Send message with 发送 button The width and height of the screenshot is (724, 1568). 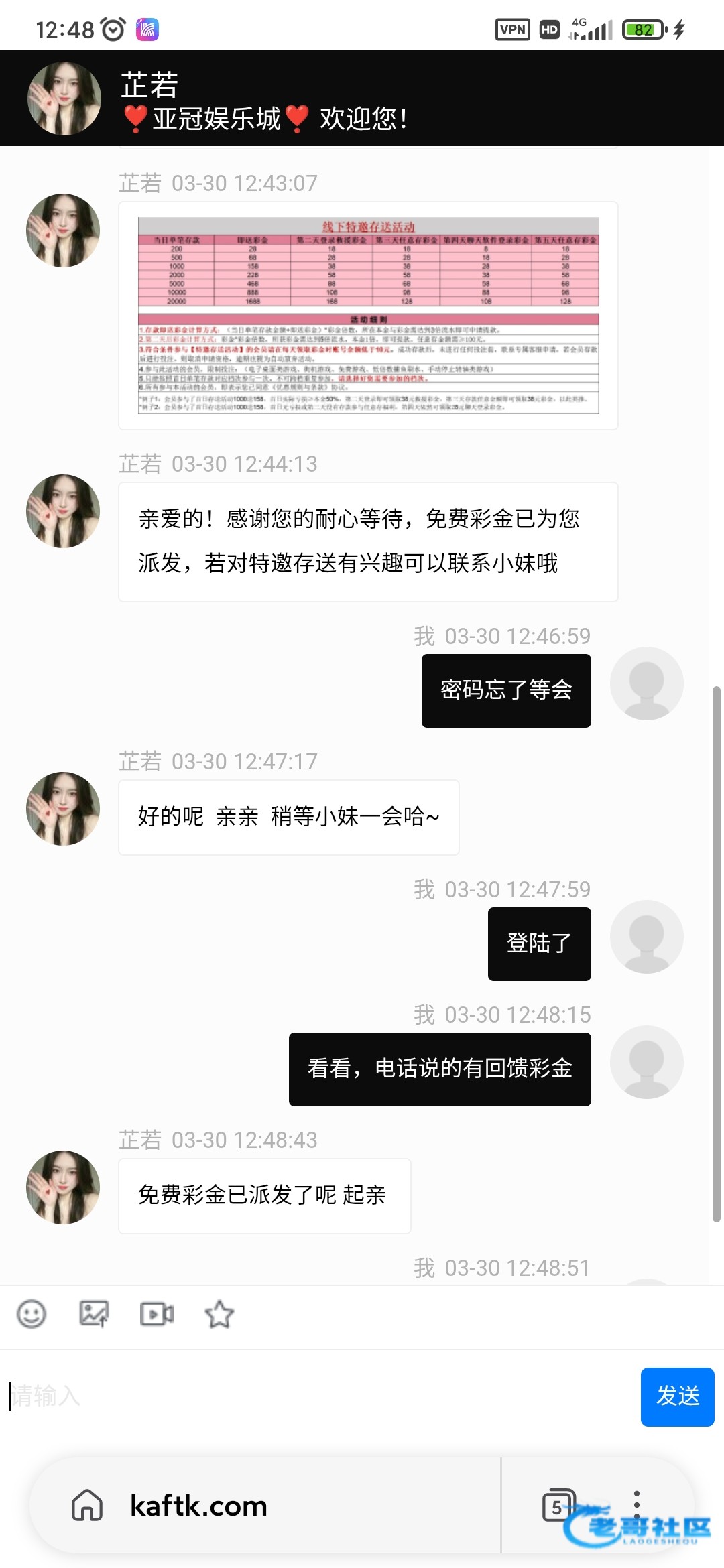(677, 1396)
